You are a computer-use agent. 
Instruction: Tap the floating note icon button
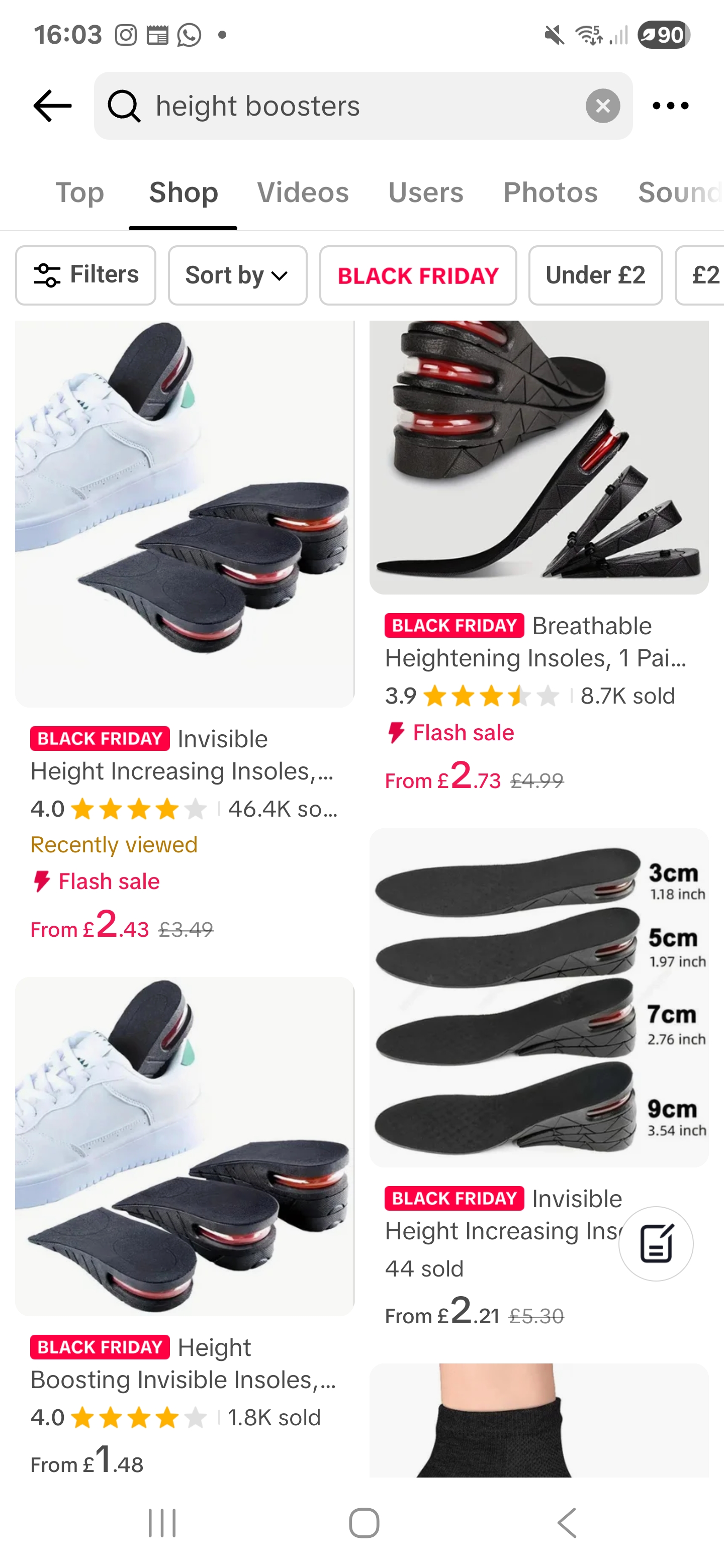click(x=655, y=1243)
